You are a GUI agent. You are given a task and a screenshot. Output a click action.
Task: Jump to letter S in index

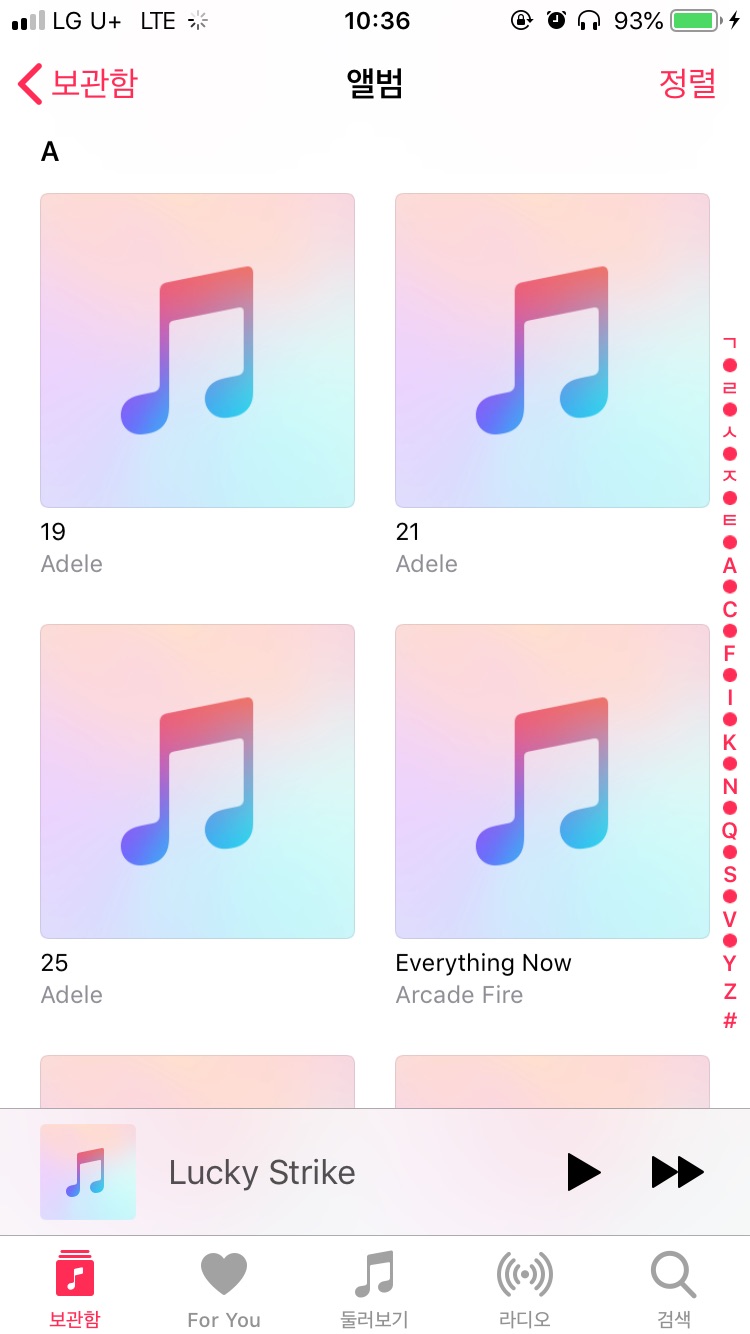(x=730, y=875)
